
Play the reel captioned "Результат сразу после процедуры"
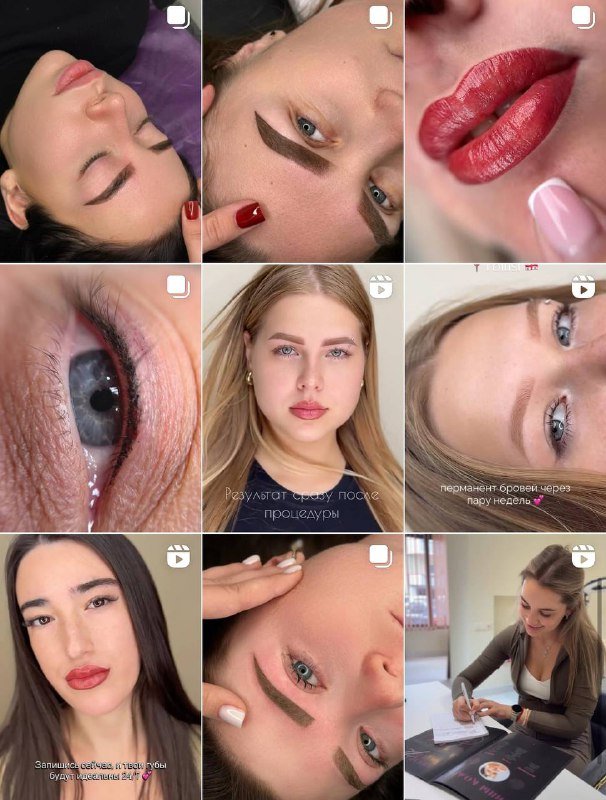pos(302,398)
